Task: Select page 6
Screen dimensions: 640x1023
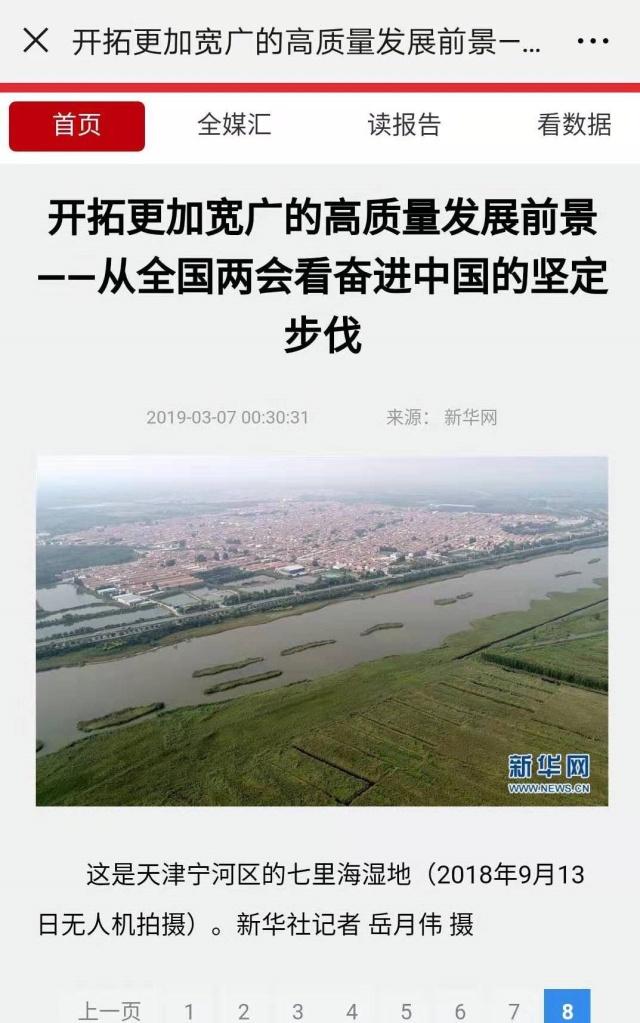Action: coord(459,1009)
